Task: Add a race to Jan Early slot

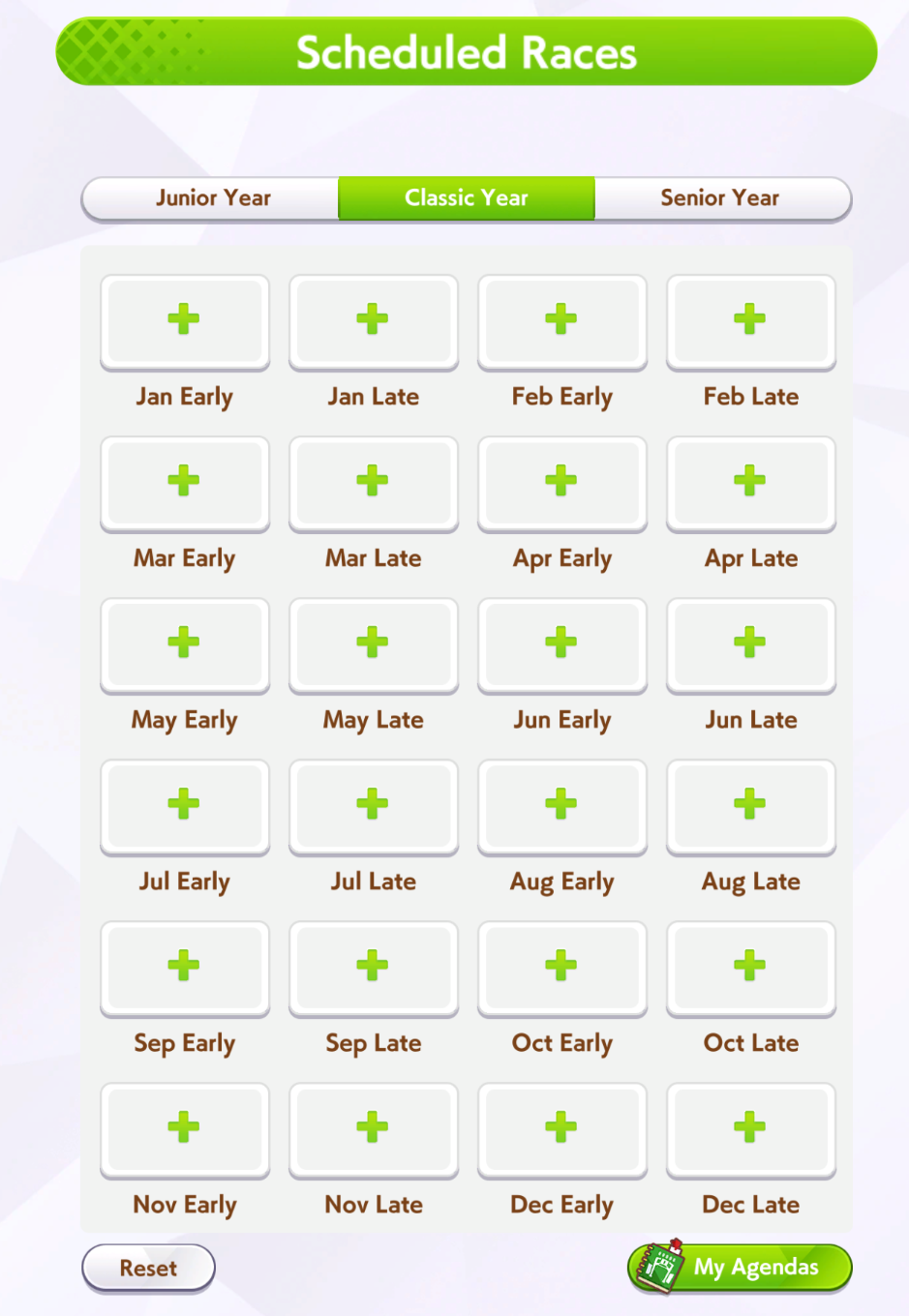Action: point(185,321)
